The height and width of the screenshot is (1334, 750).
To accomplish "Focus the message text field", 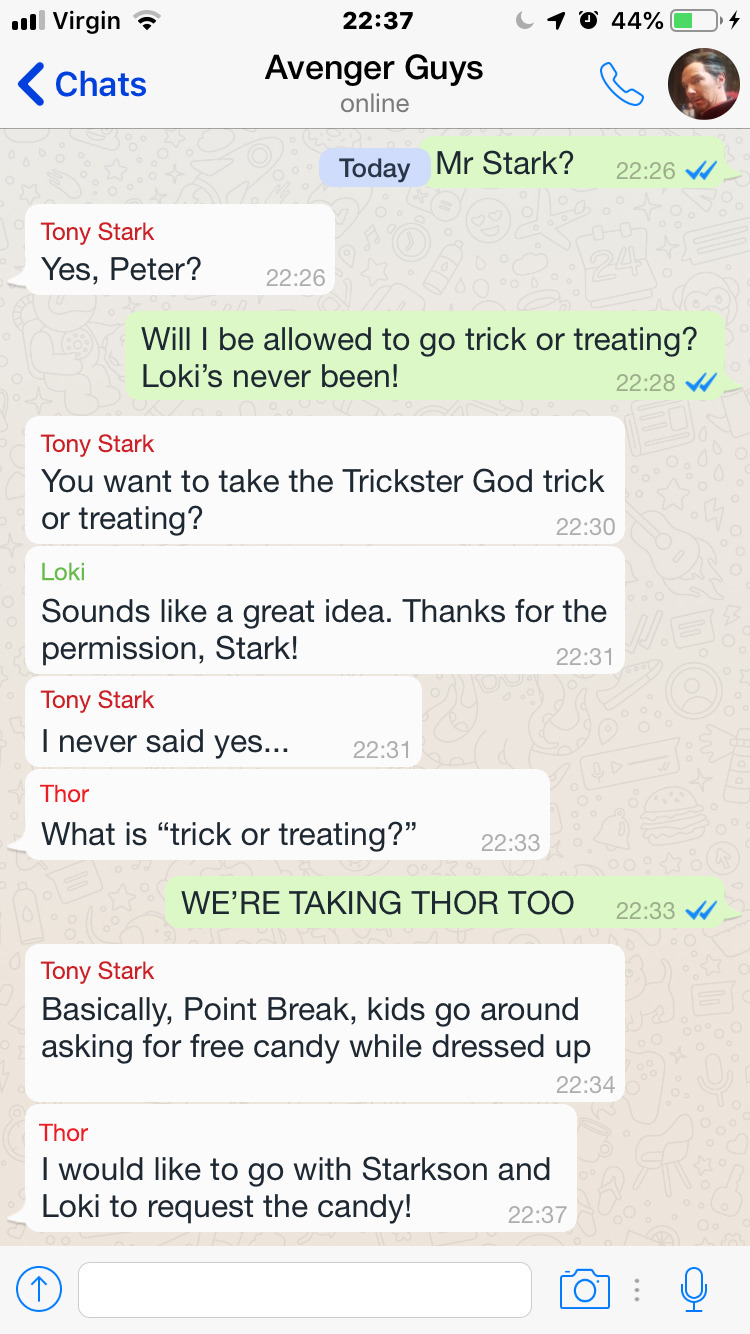I will [x=304, y=1289].
